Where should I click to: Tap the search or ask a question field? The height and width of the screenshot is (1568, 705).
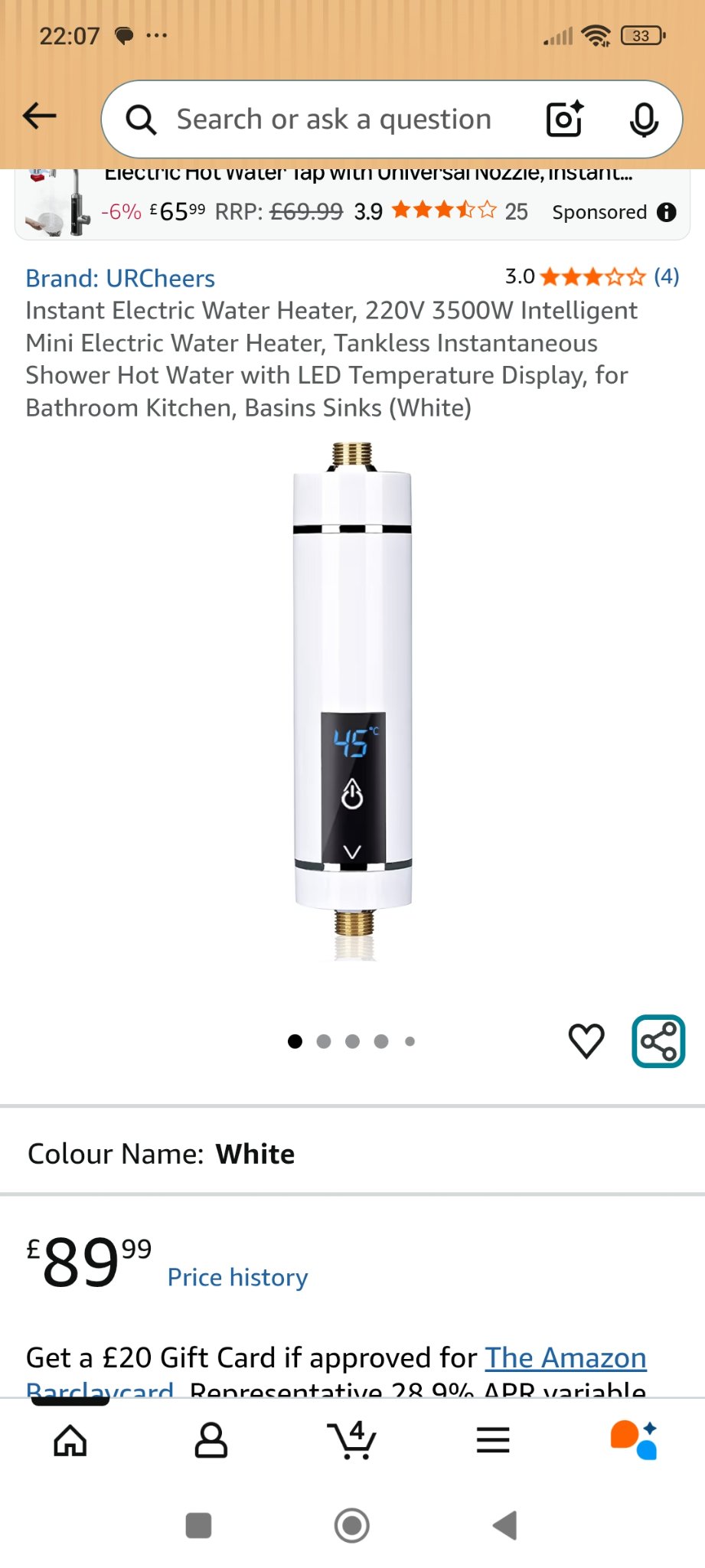pos(333,119)
